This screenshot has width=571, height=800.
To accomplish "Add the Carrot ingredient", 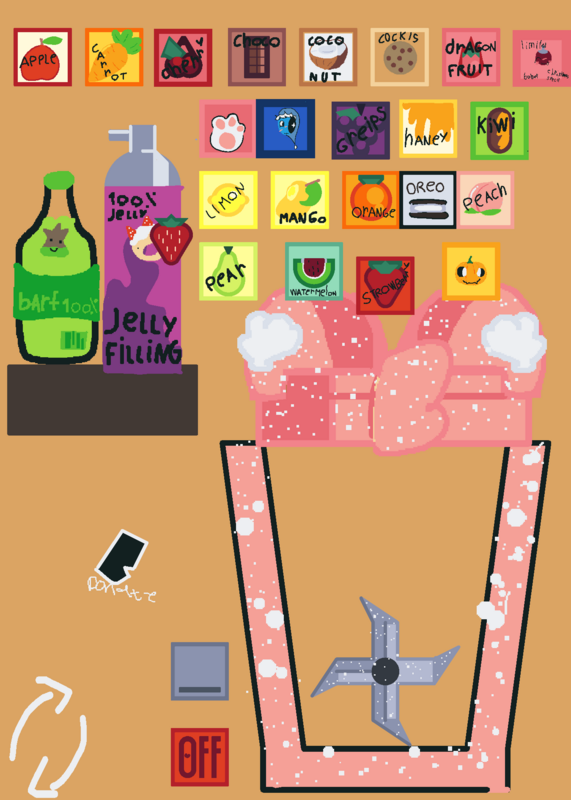I will (x=114, y=57).
